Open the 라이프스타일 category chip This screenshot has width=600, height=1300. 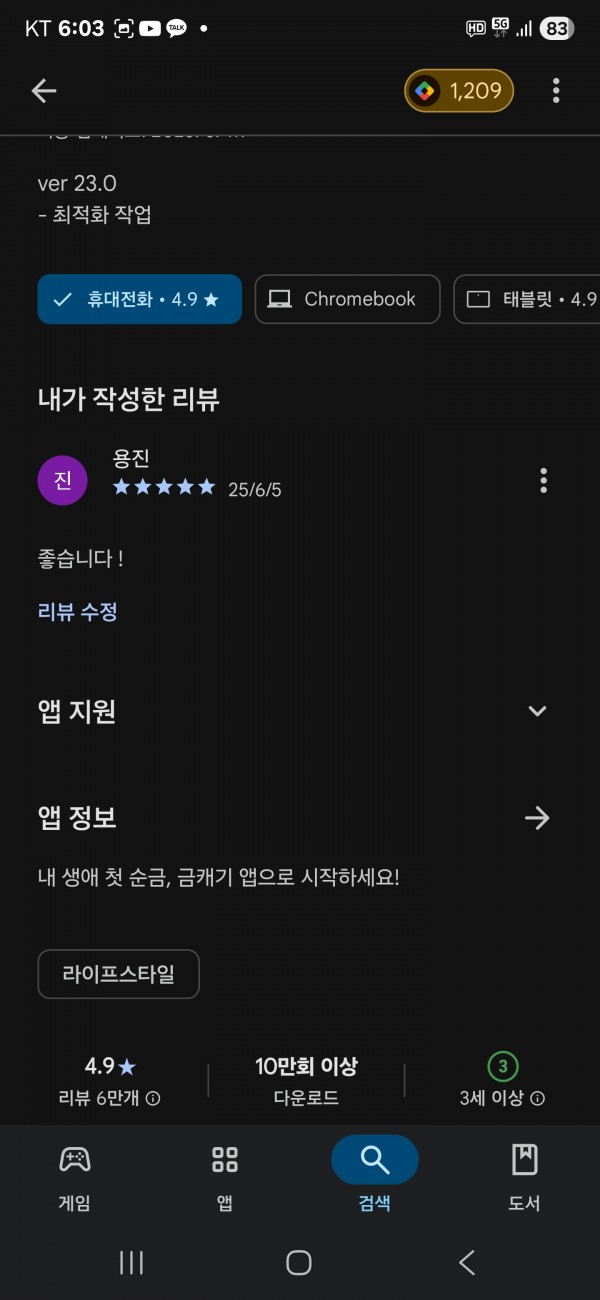[x=119, y=974]
